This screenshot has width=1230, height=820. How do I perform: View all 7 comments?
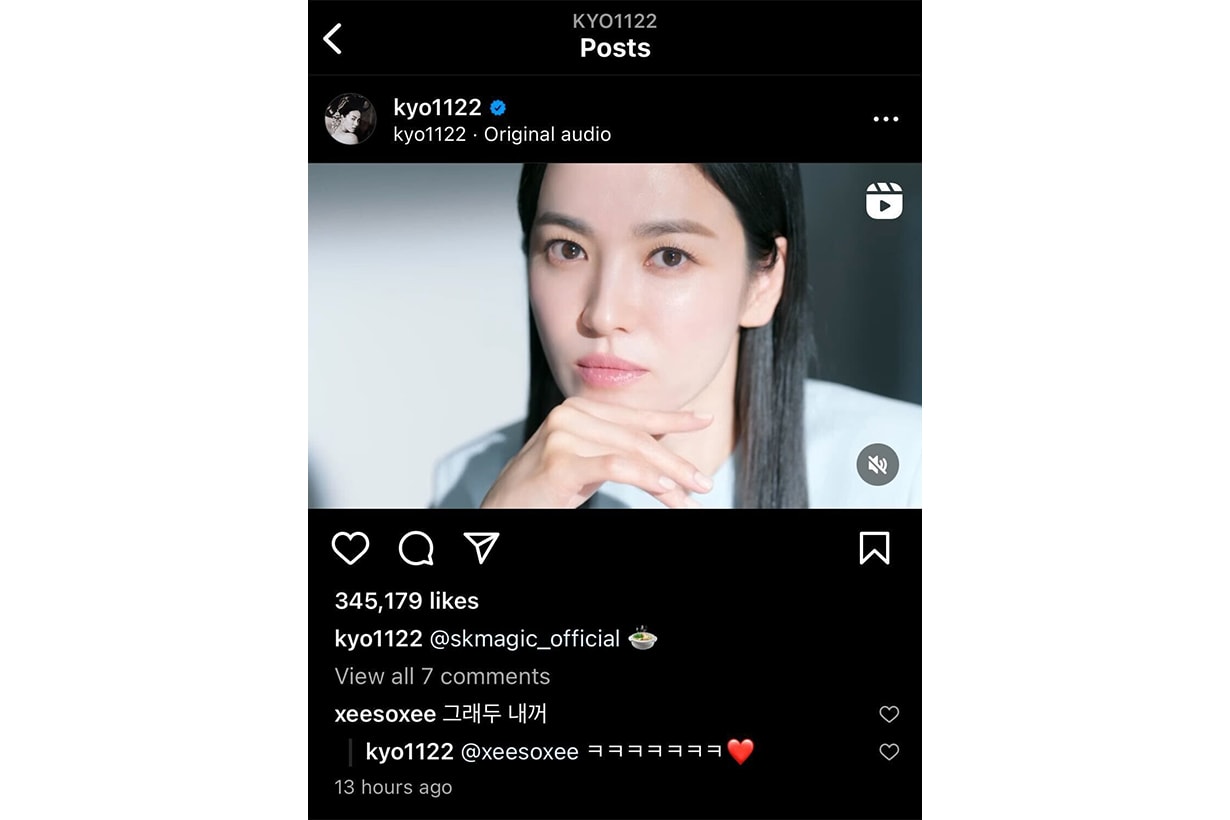tap(442, 677)
